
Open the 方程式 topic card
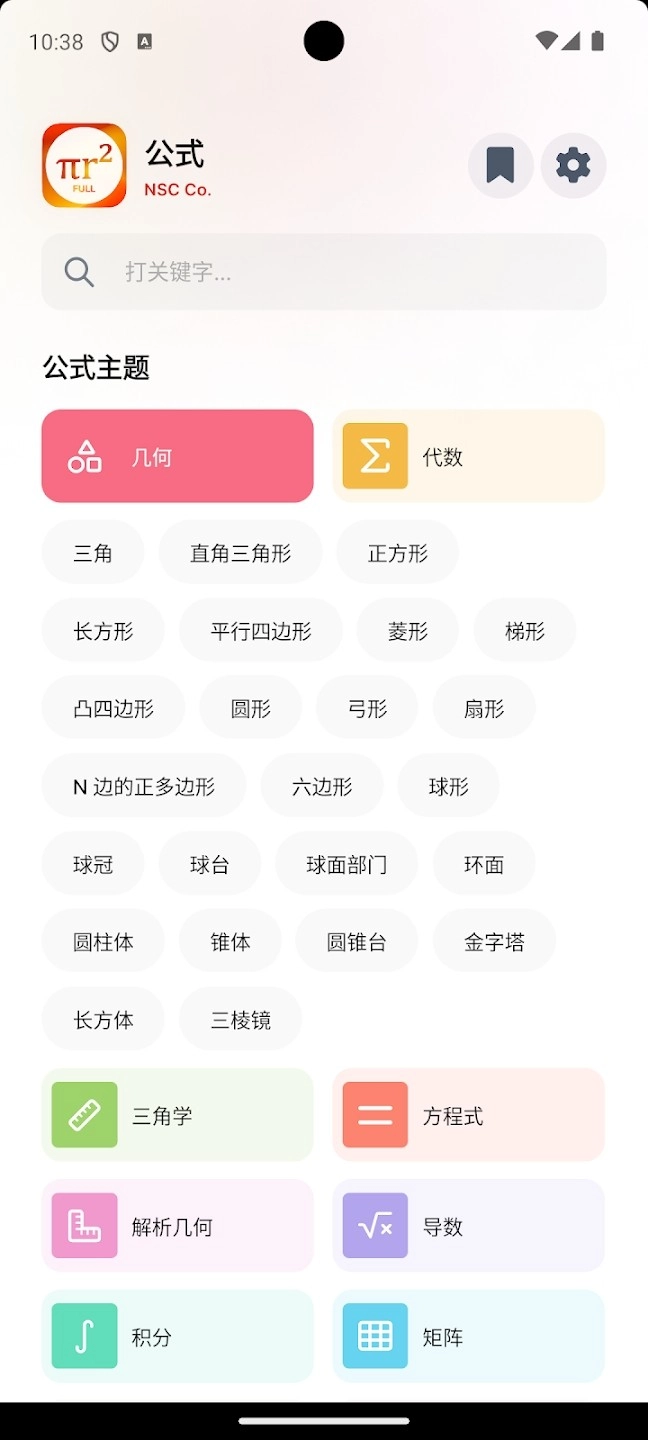click(468, 1115)
